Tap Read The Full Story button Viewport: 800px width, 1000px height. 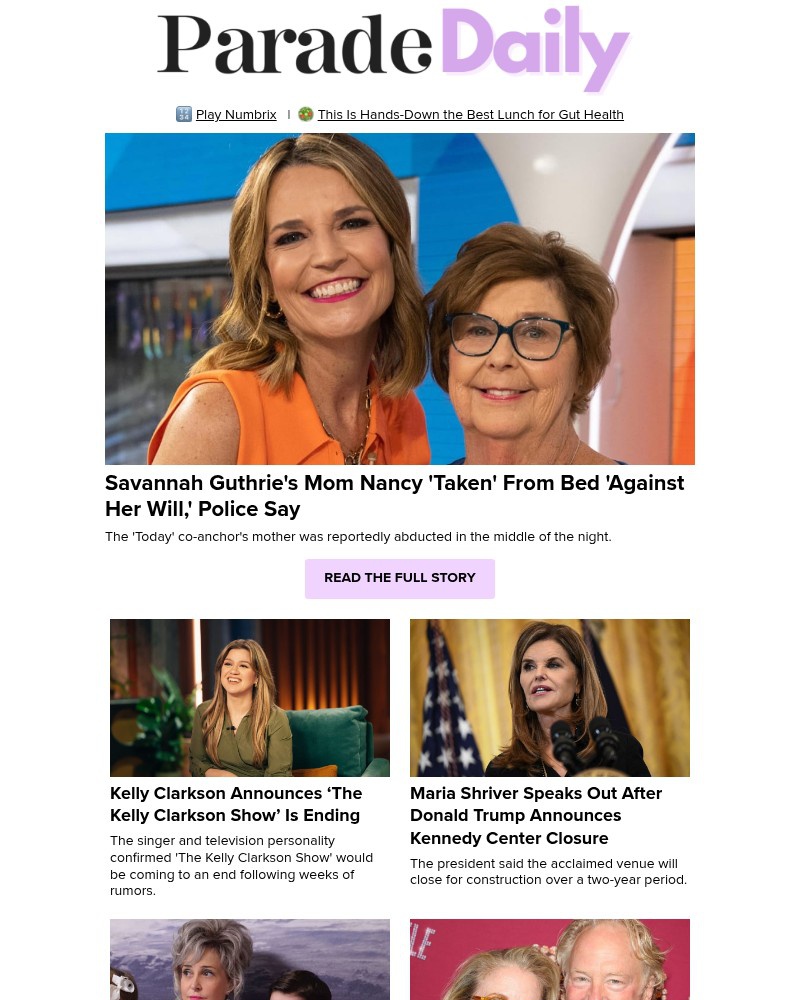(x=400, y=578)
